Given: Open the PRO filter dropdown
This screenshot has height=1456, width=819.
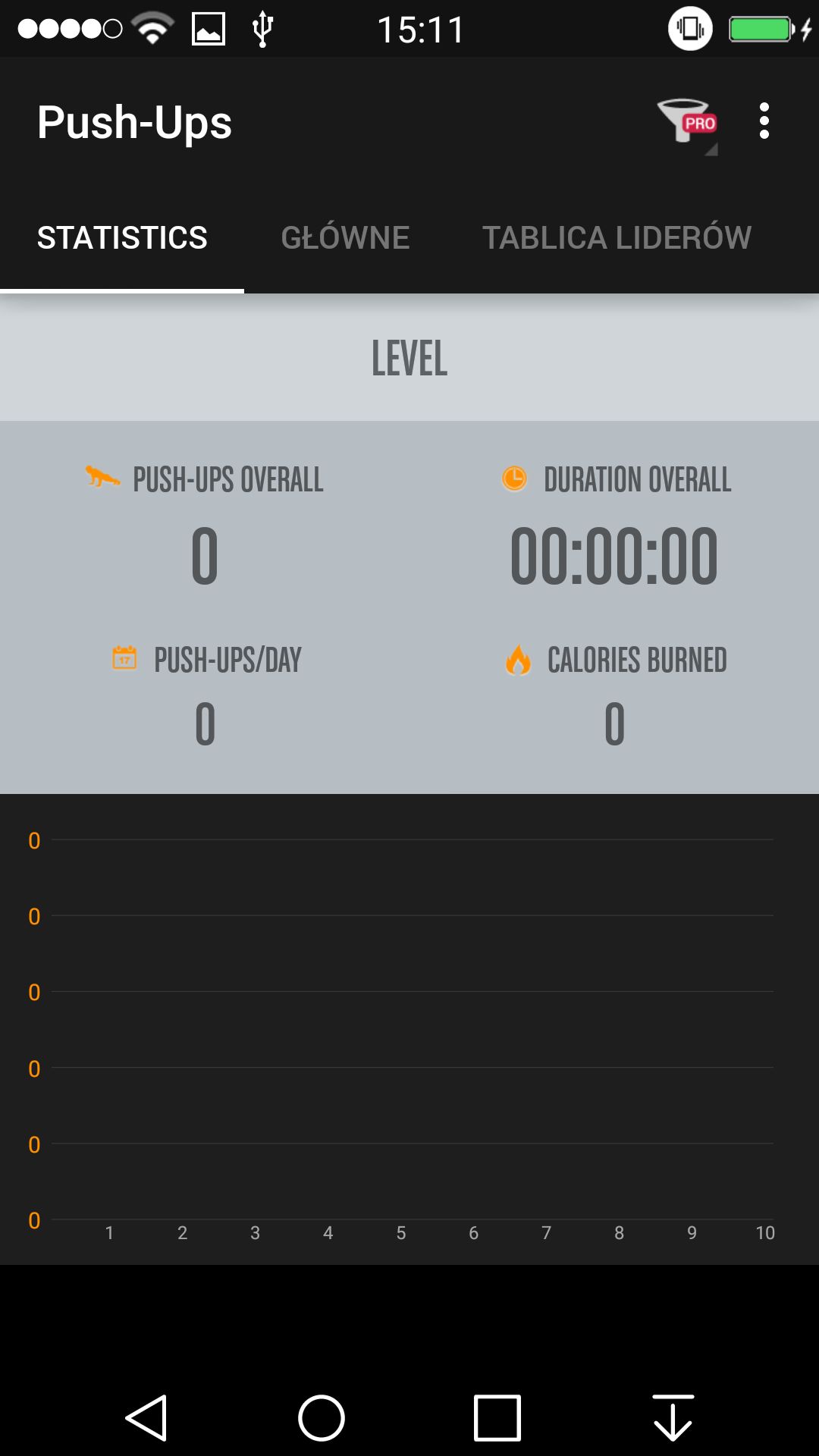Looking at the screenshot, I should [x=687, y=121].
